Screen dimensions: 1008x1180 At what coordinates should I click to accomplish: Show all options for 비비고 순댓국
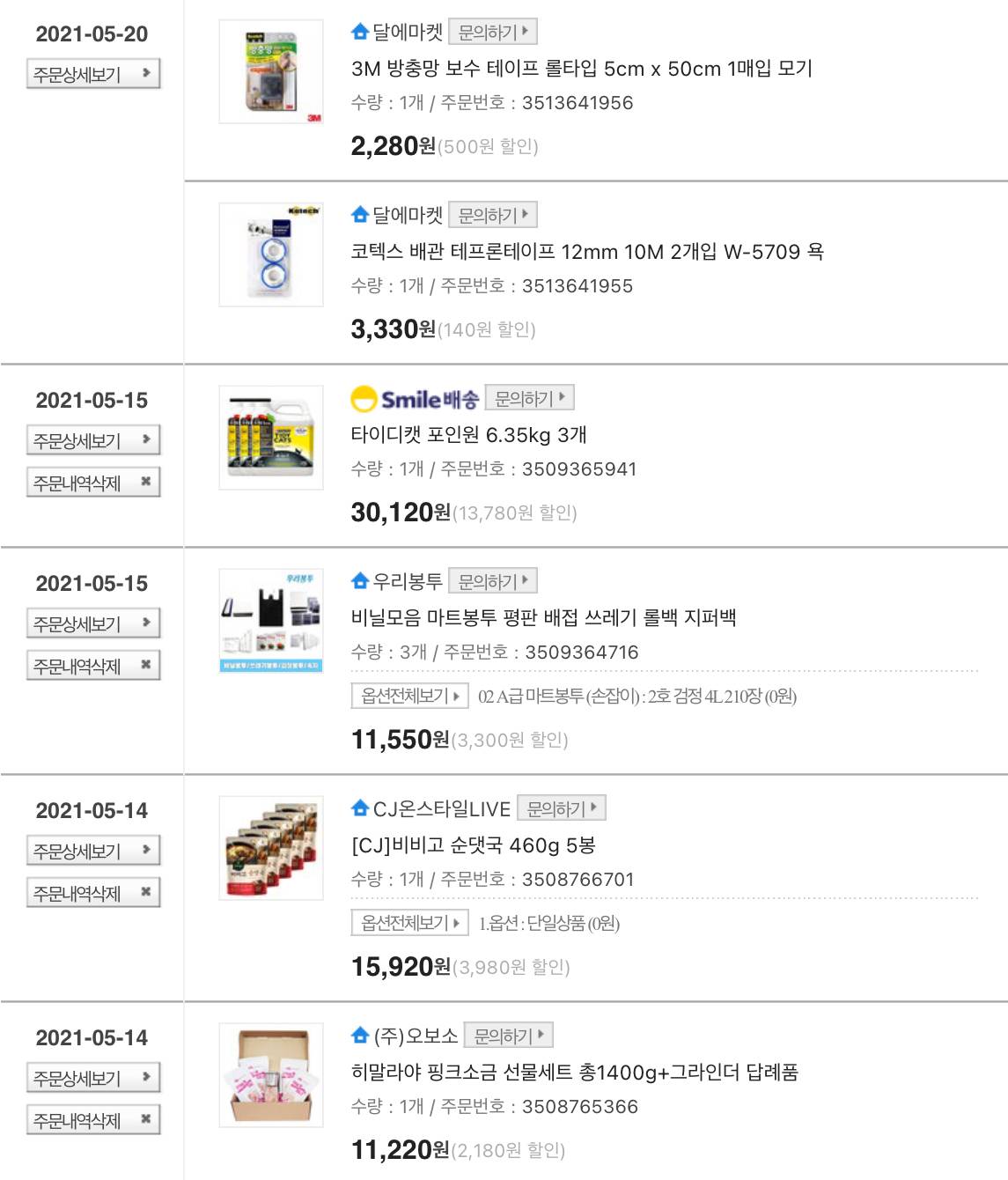click(409, 924)
